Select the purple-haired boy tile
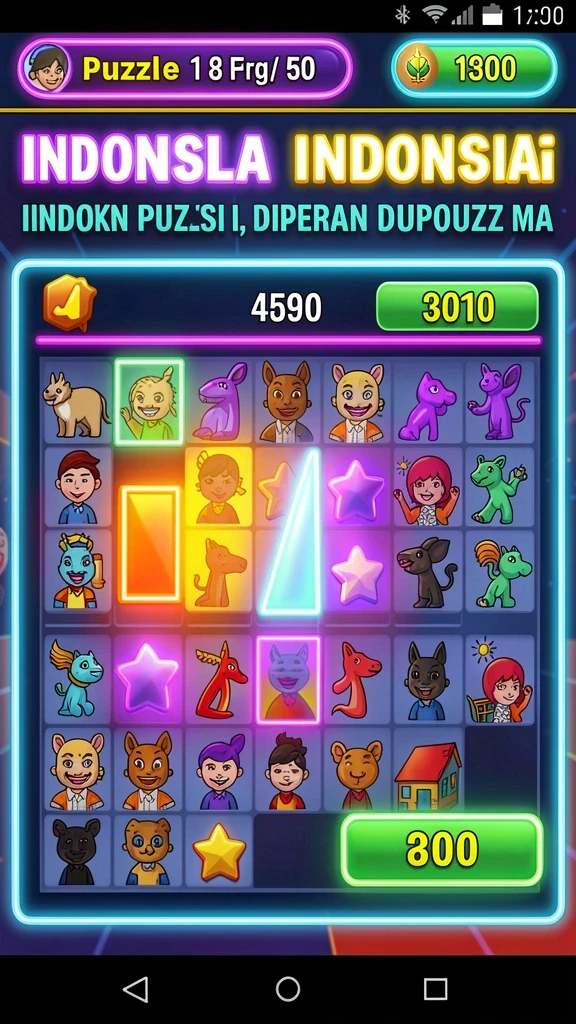This screenshot has height=1024, width=576. click(x=219, y=771)
